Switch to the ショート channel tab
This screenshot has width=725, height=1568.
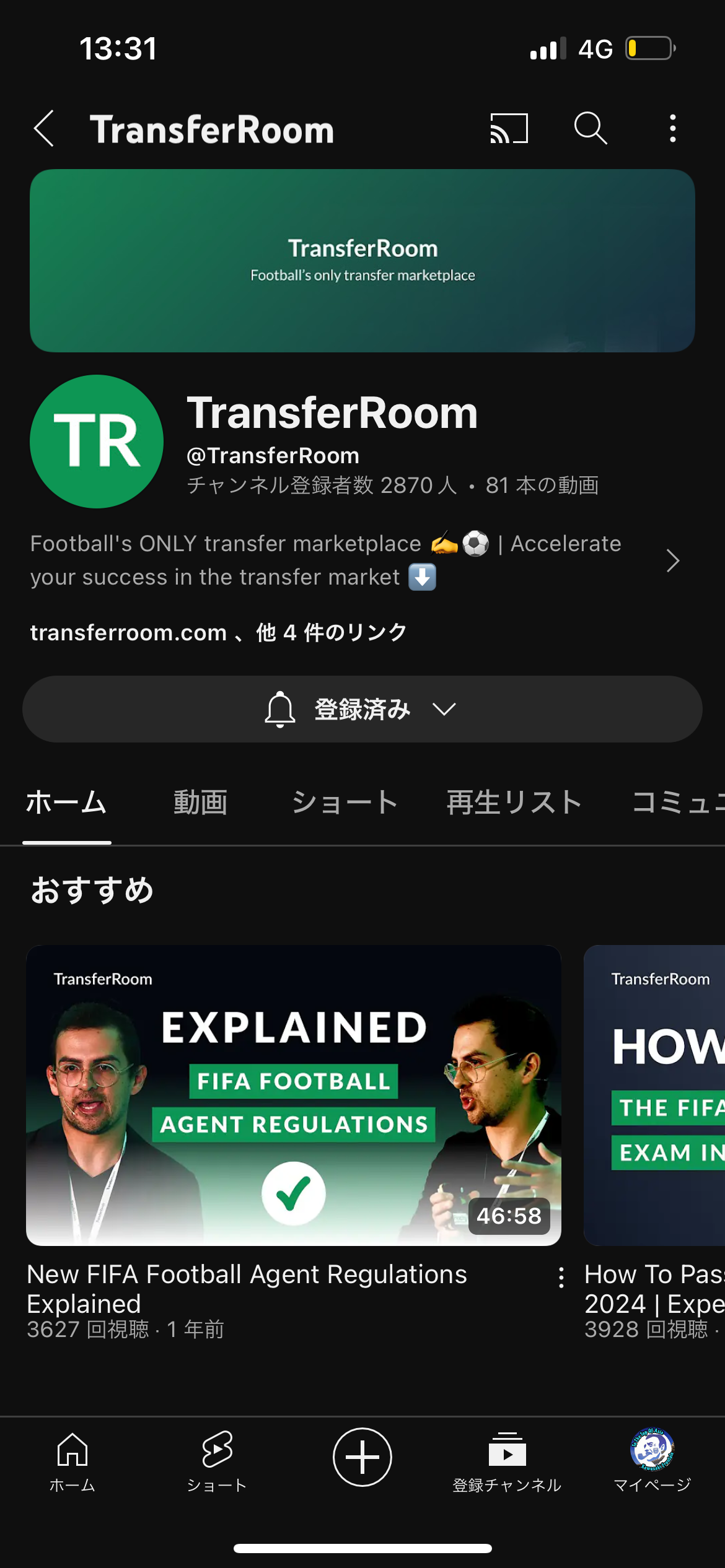point(345,803)
